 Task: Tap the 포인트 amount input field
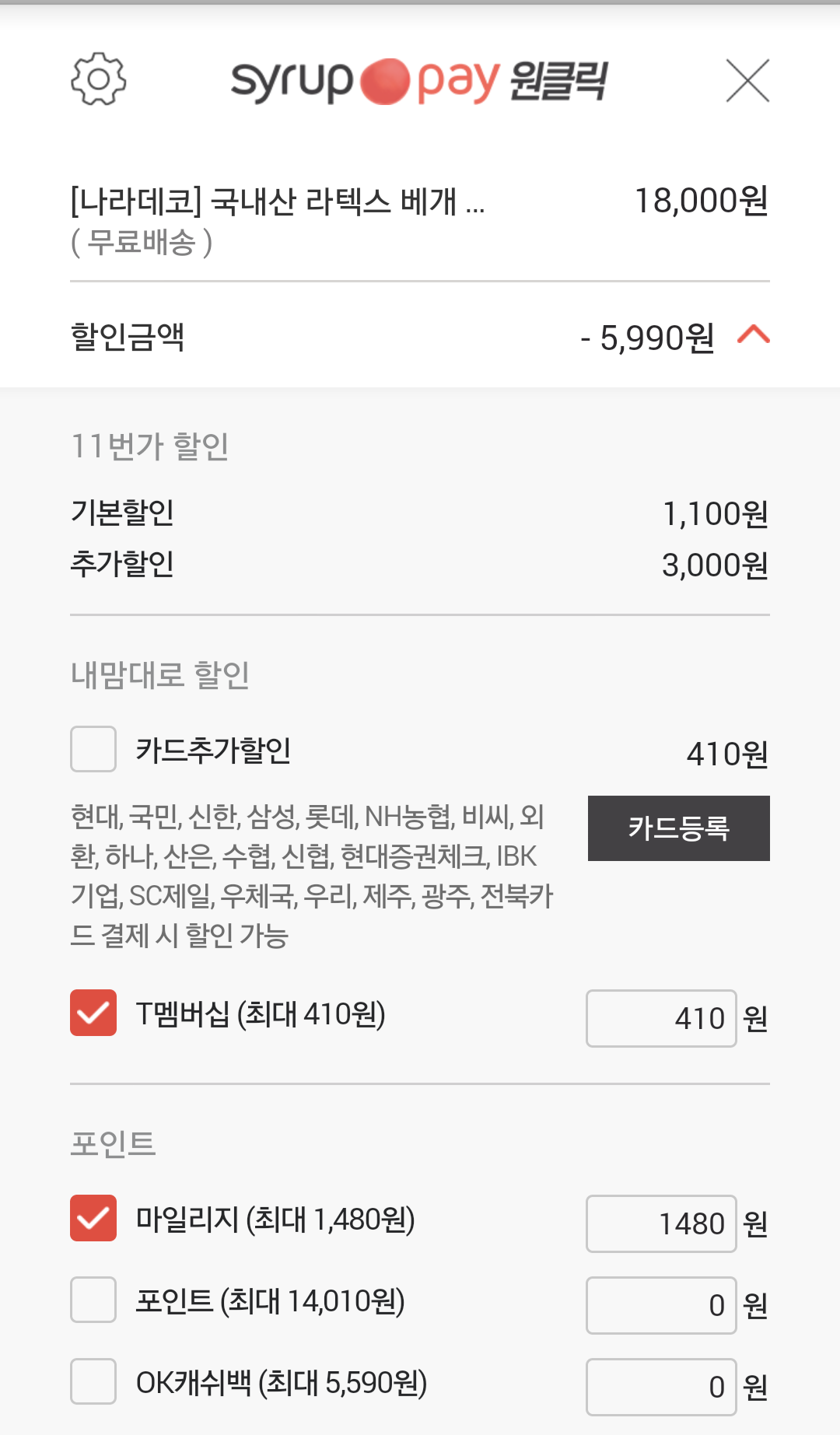[661, 1305]
